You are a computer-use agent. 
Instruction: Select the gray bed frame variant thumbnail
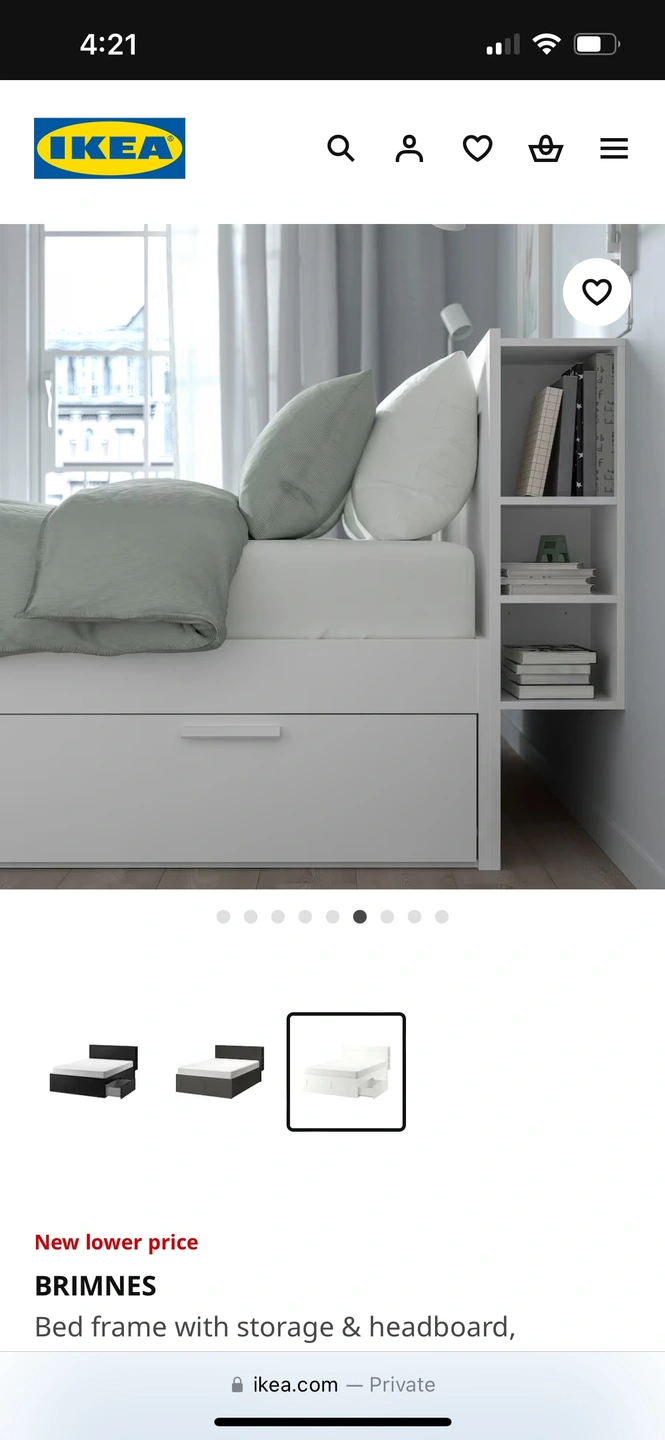(x=219, y=1071)
